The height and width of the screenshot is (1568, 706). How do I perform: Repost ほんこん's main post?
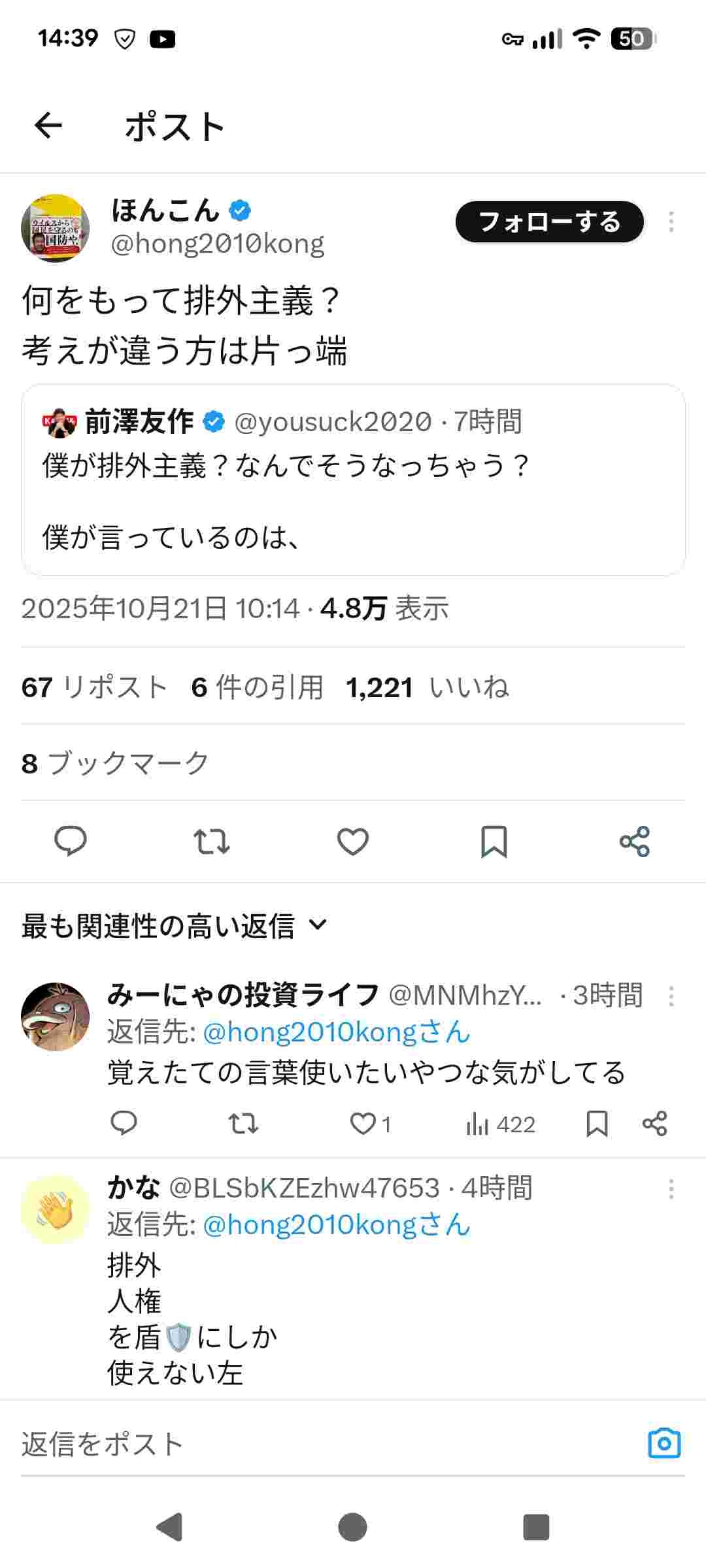212,841
